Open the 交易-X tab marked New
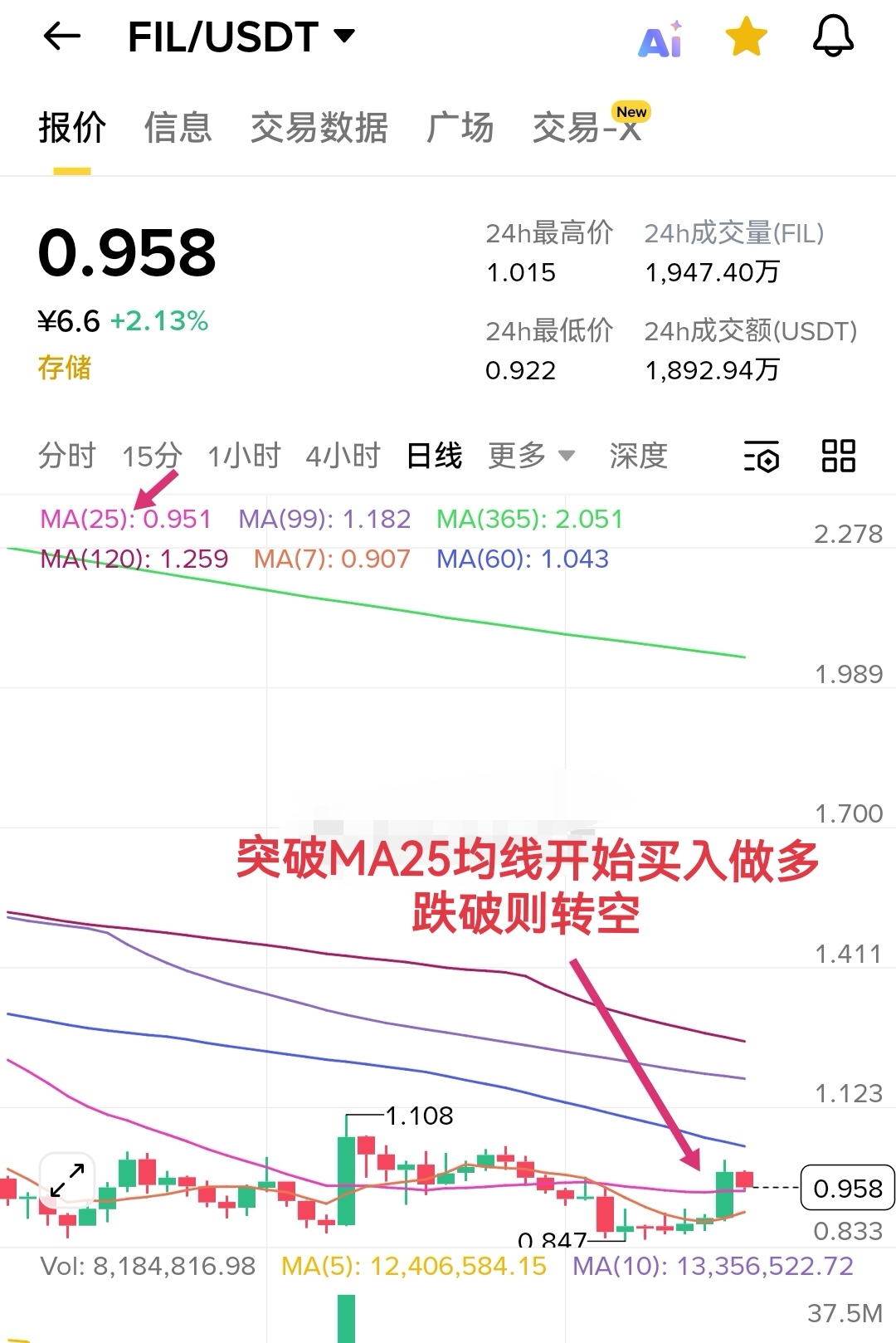Image resolution: width=896 pixels, height=1343 pixels. tap(587, 127)
